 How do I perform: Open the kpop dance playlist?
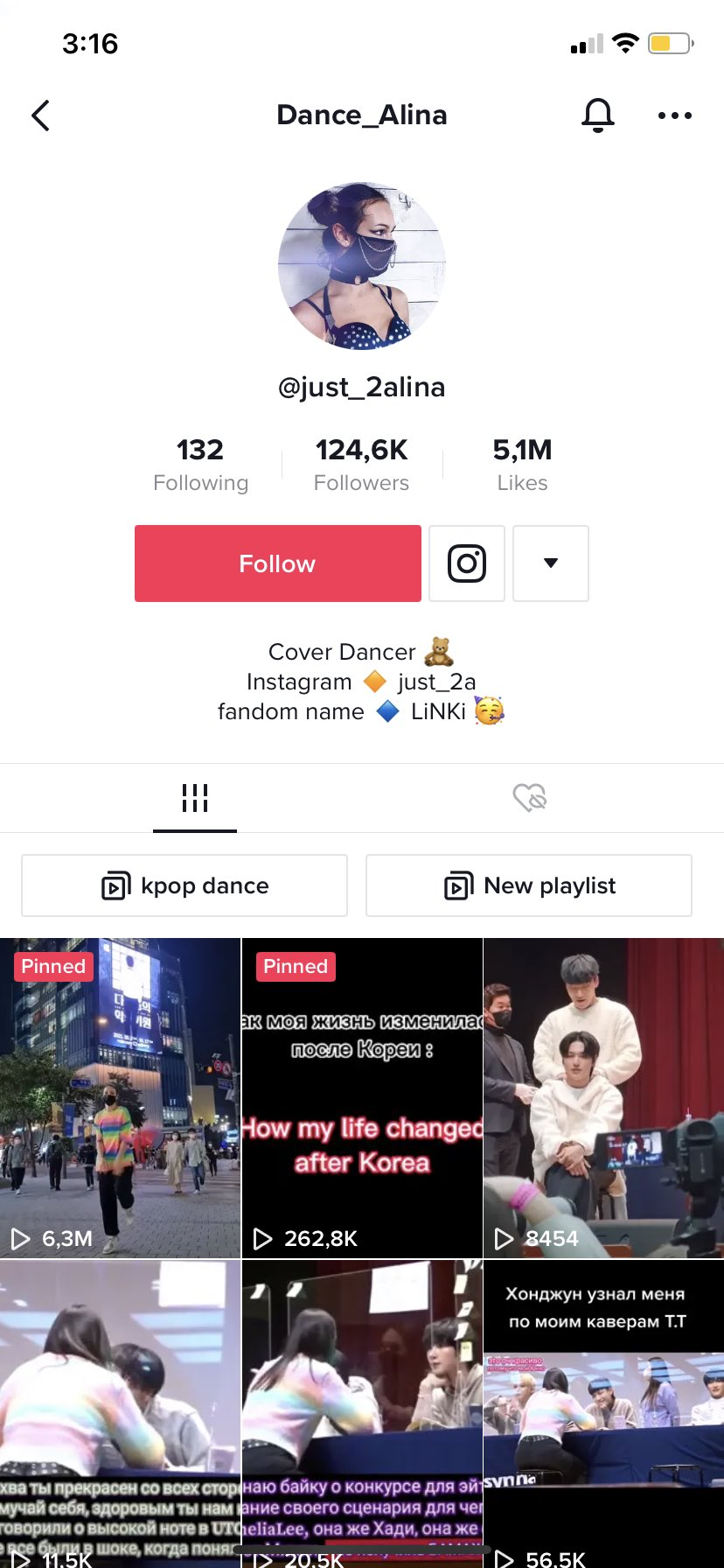[x=184, y=885]
